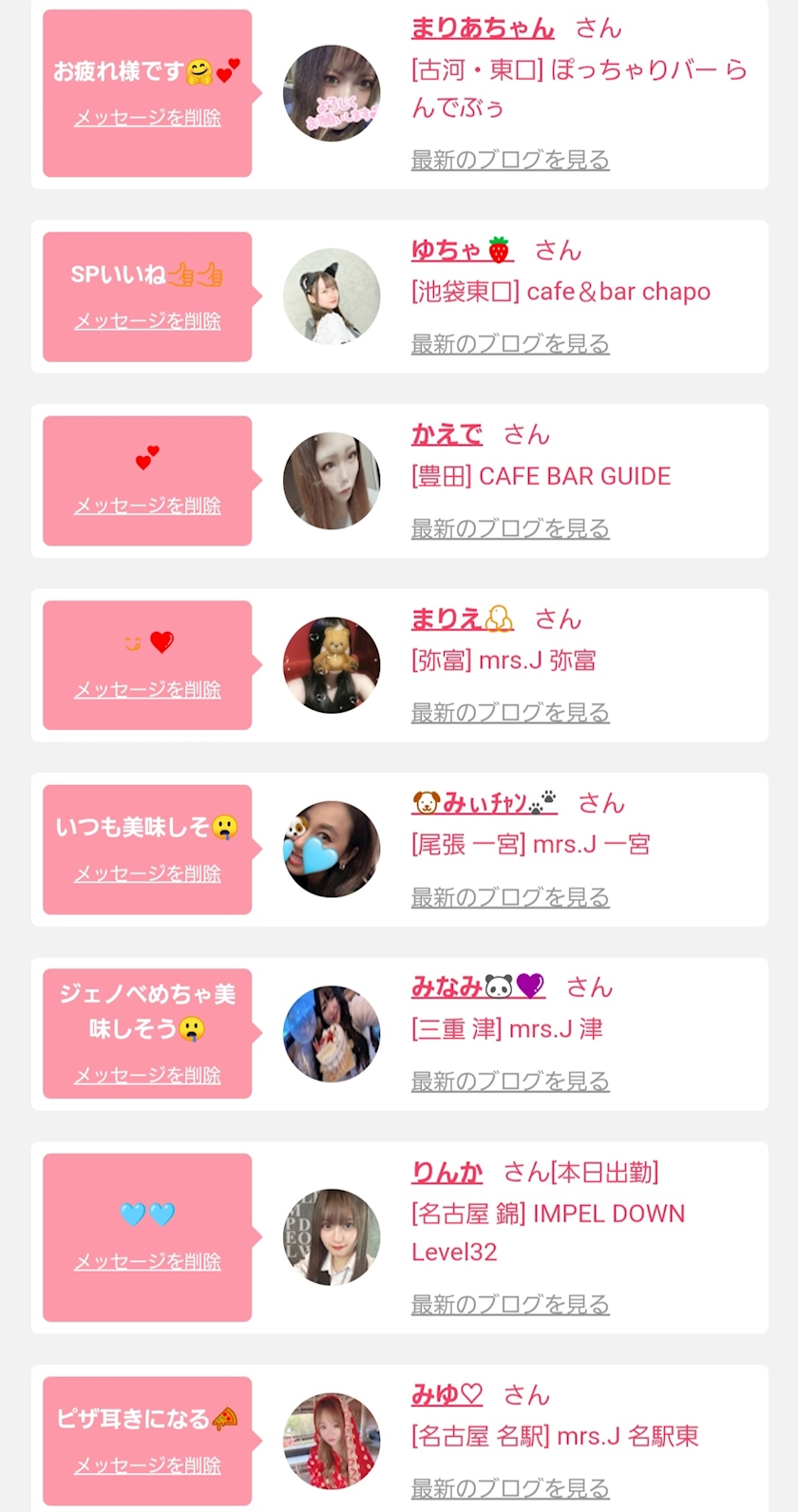The image size is (798, 1512).
Task: Delete the SPいいね message
Action: click(147, 321)
